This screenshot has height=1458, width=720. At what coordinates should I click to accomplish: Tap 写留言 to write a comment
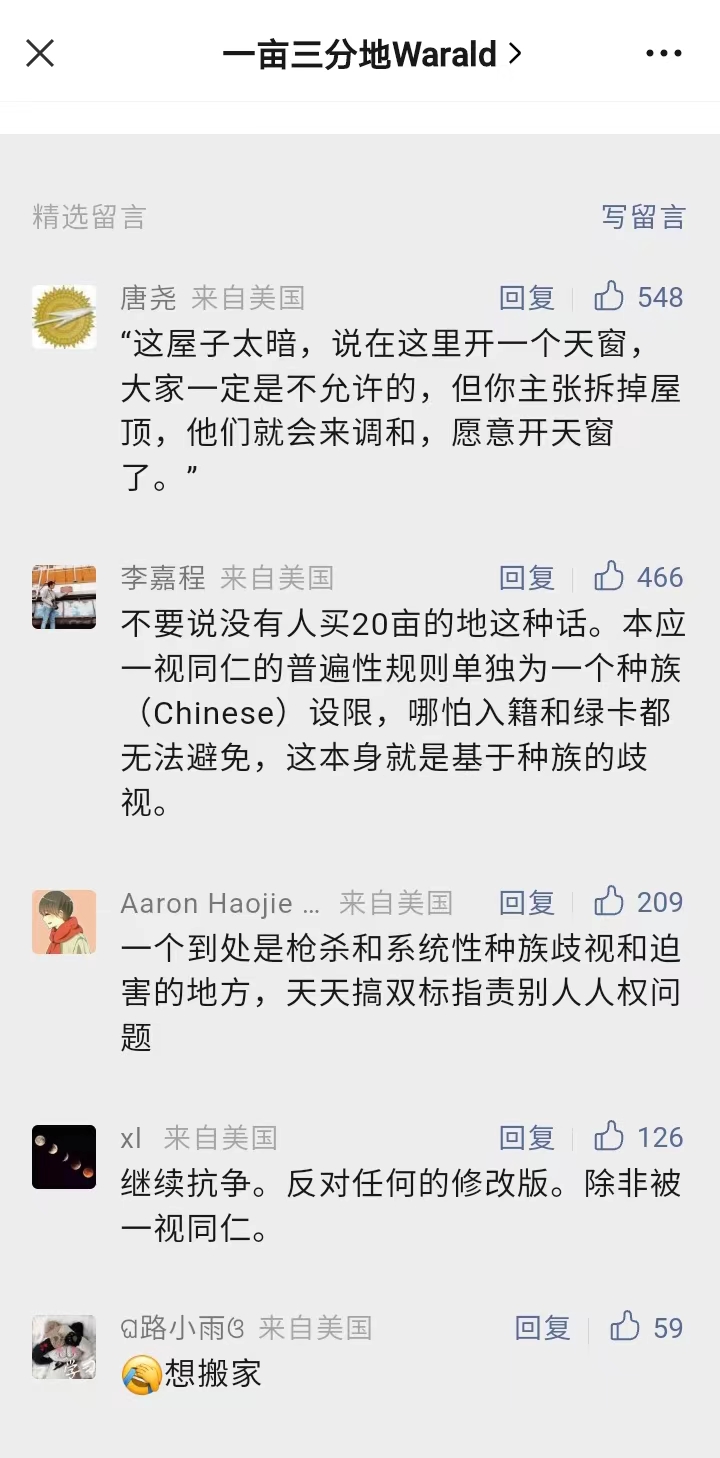point(643,217)
